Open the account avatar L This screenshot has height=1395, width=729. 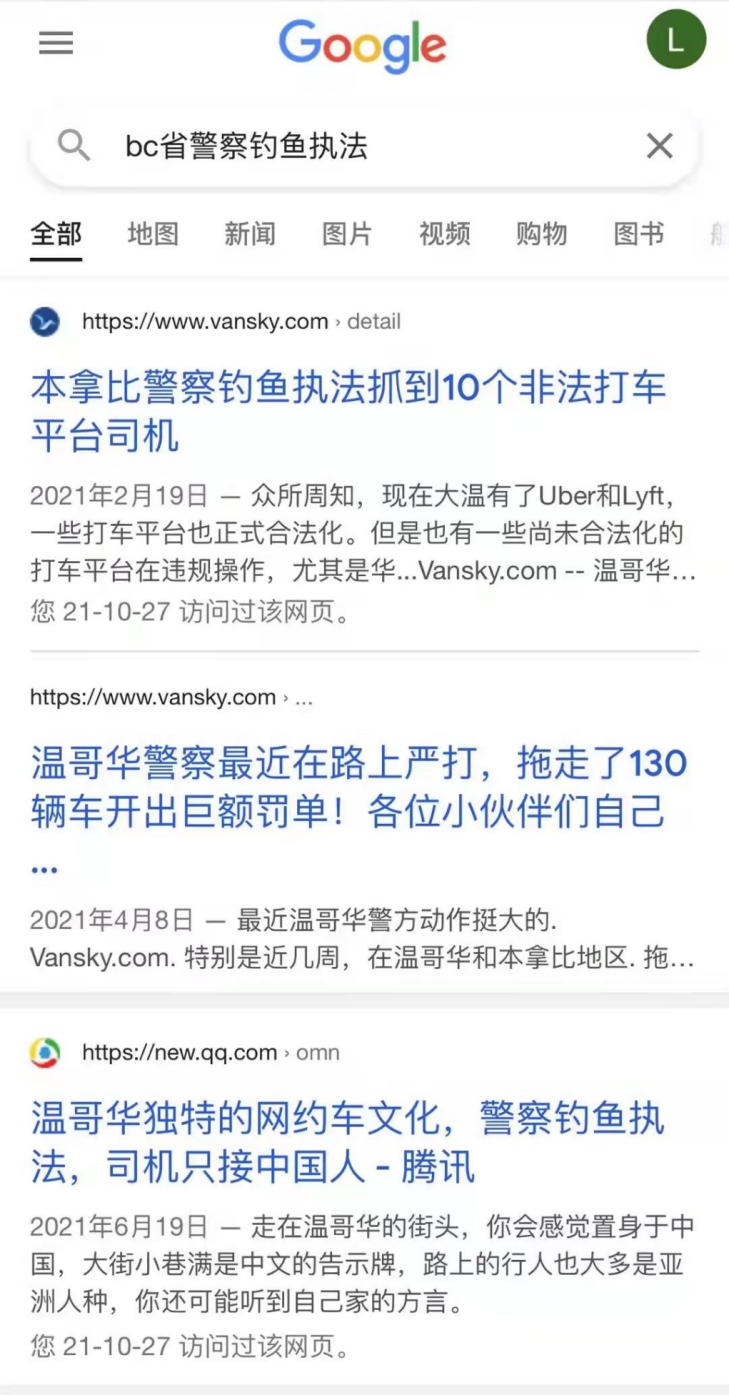point(676,40)
